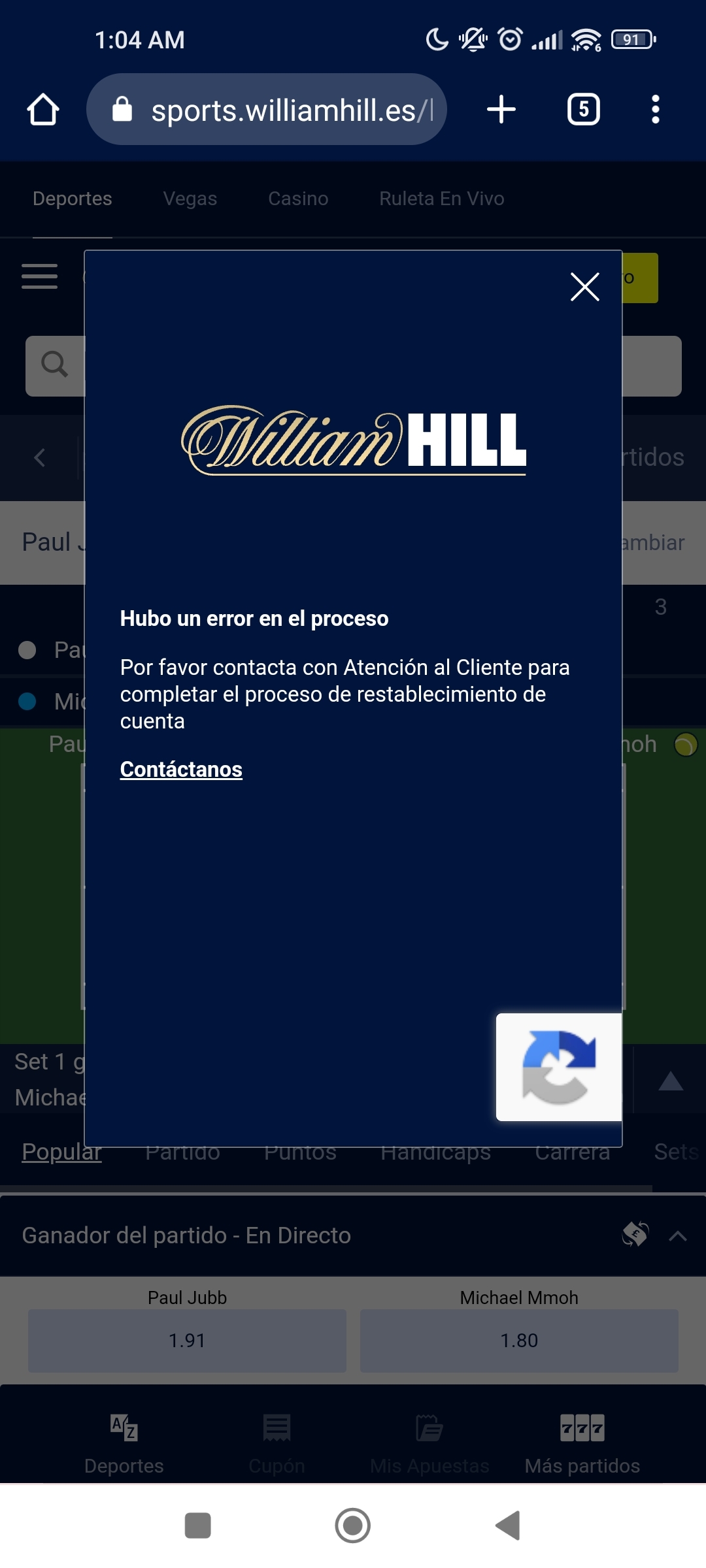Open the hamburger side menu
This screenshot has width=706, height=1568.
[x=39, y=276]
